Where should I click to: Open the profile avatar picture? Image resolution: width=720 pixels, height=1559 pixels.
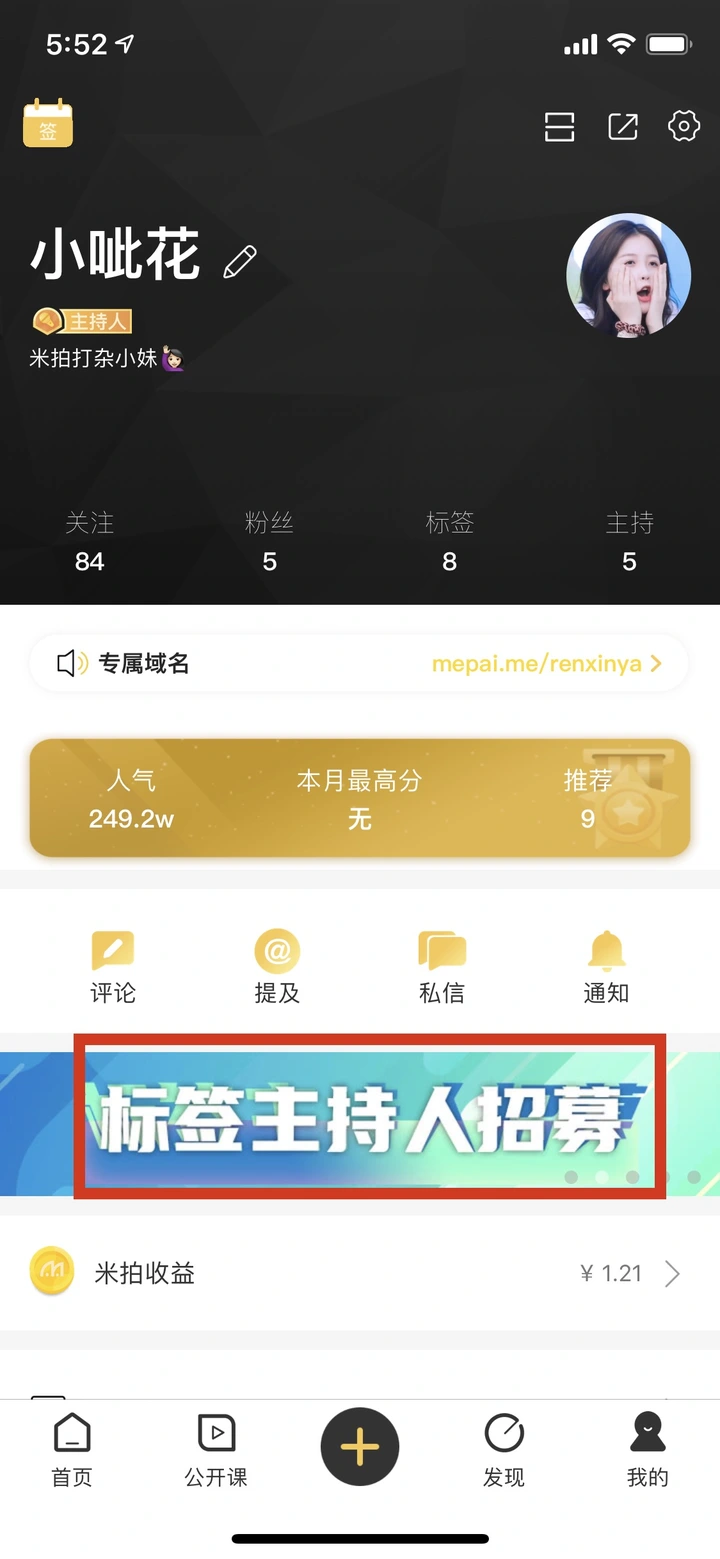[x=628, y=275]
